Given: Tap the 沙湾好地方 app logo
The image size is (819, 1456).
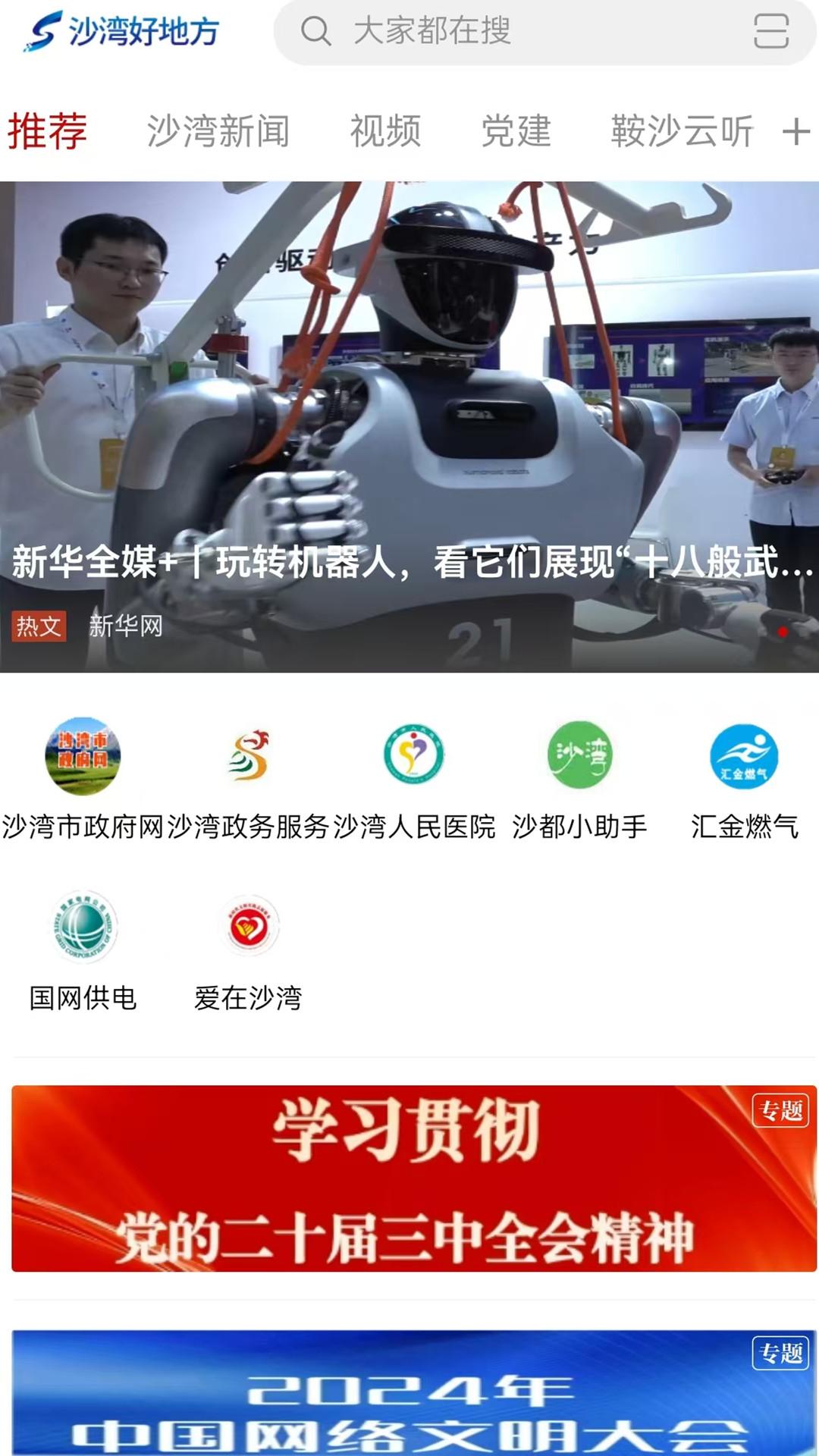Looking at the screenshot, I should 121,32.
